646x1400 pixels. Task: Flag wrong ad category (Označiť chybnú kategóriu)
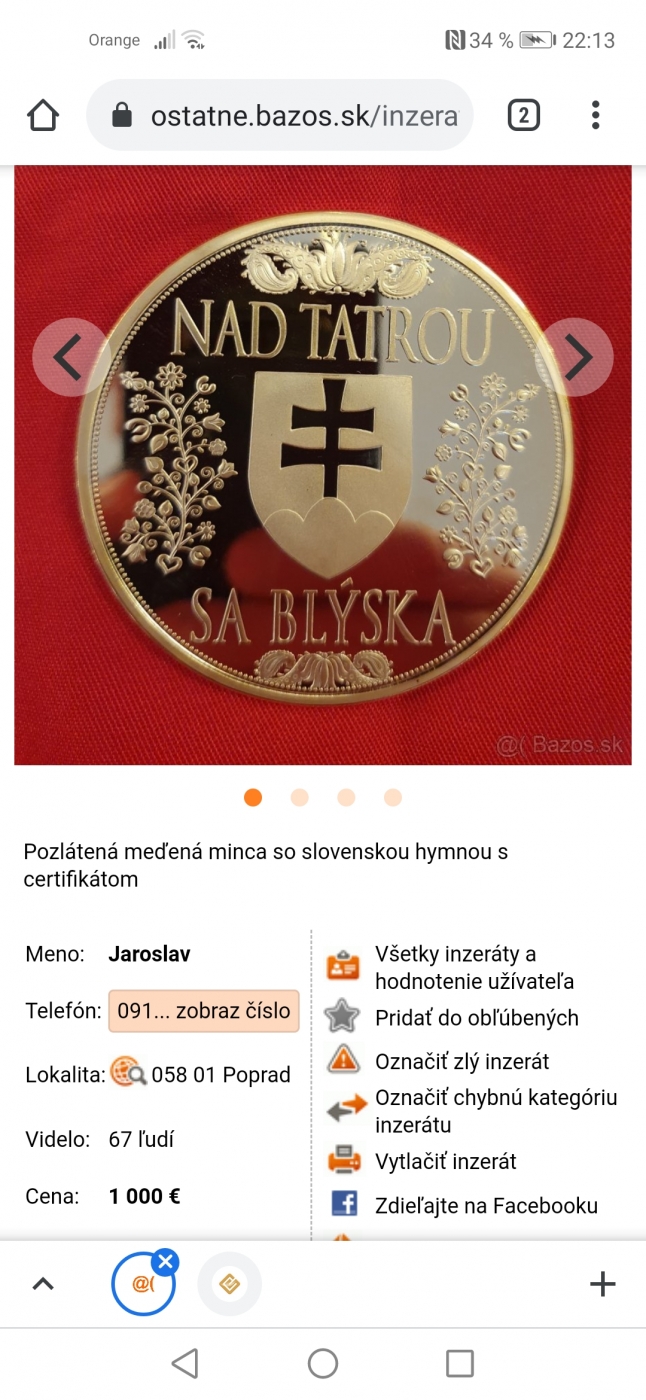[496, 1111]
